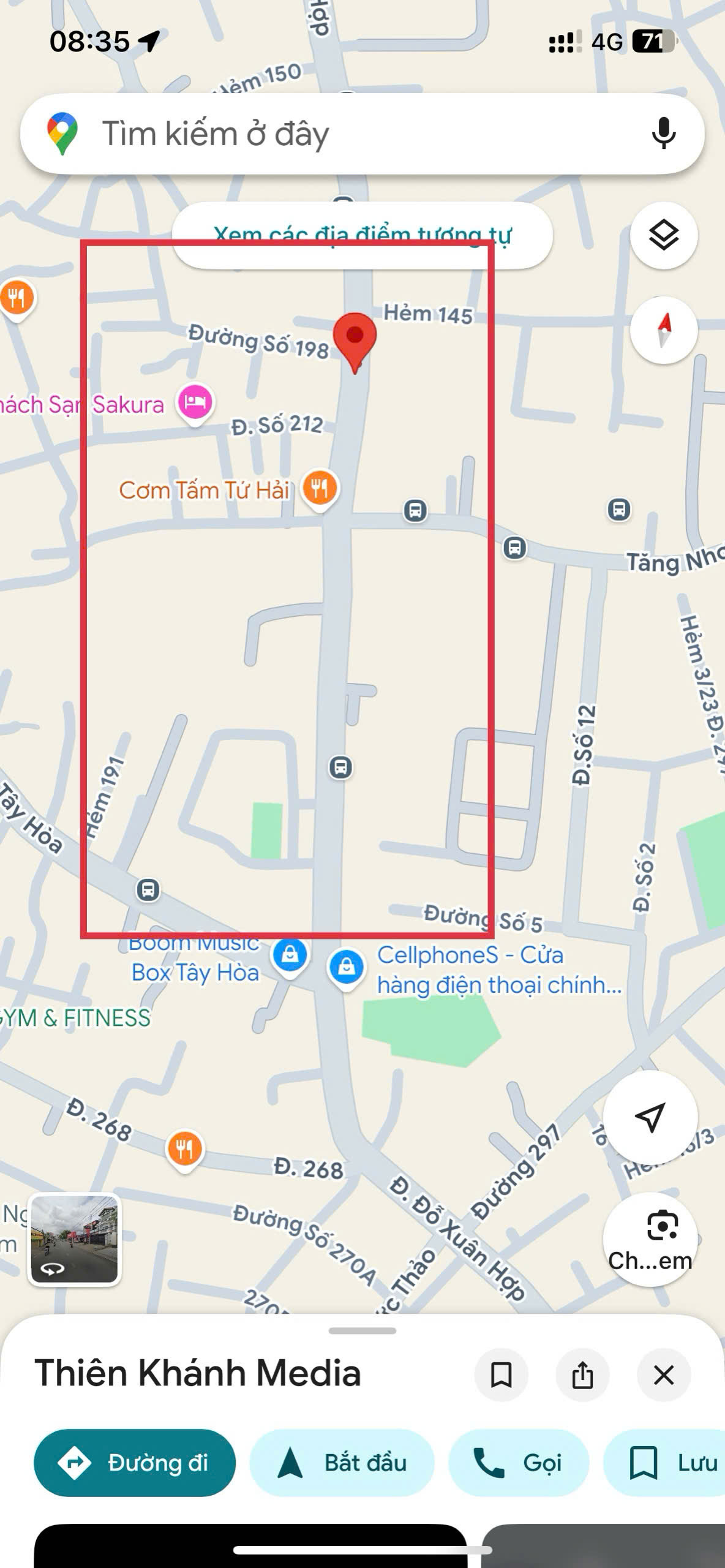Viewport: 725px width, 1568px height.
Task: Save Thiên Khánh Media with the bookmark icon
Action: 501,1375
